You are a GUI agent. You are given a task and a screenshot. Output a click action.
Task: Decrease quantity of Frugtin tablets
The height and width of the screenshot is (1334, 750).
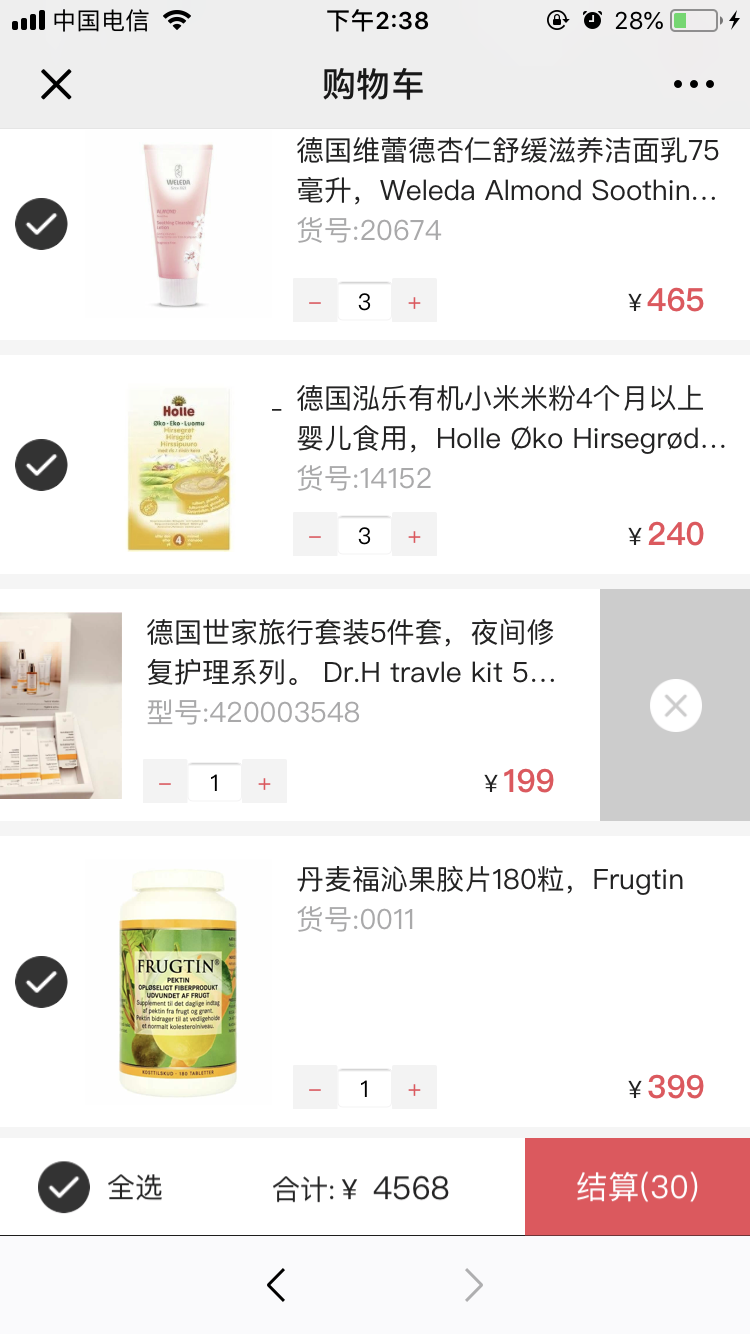(x=315, y=1088)
